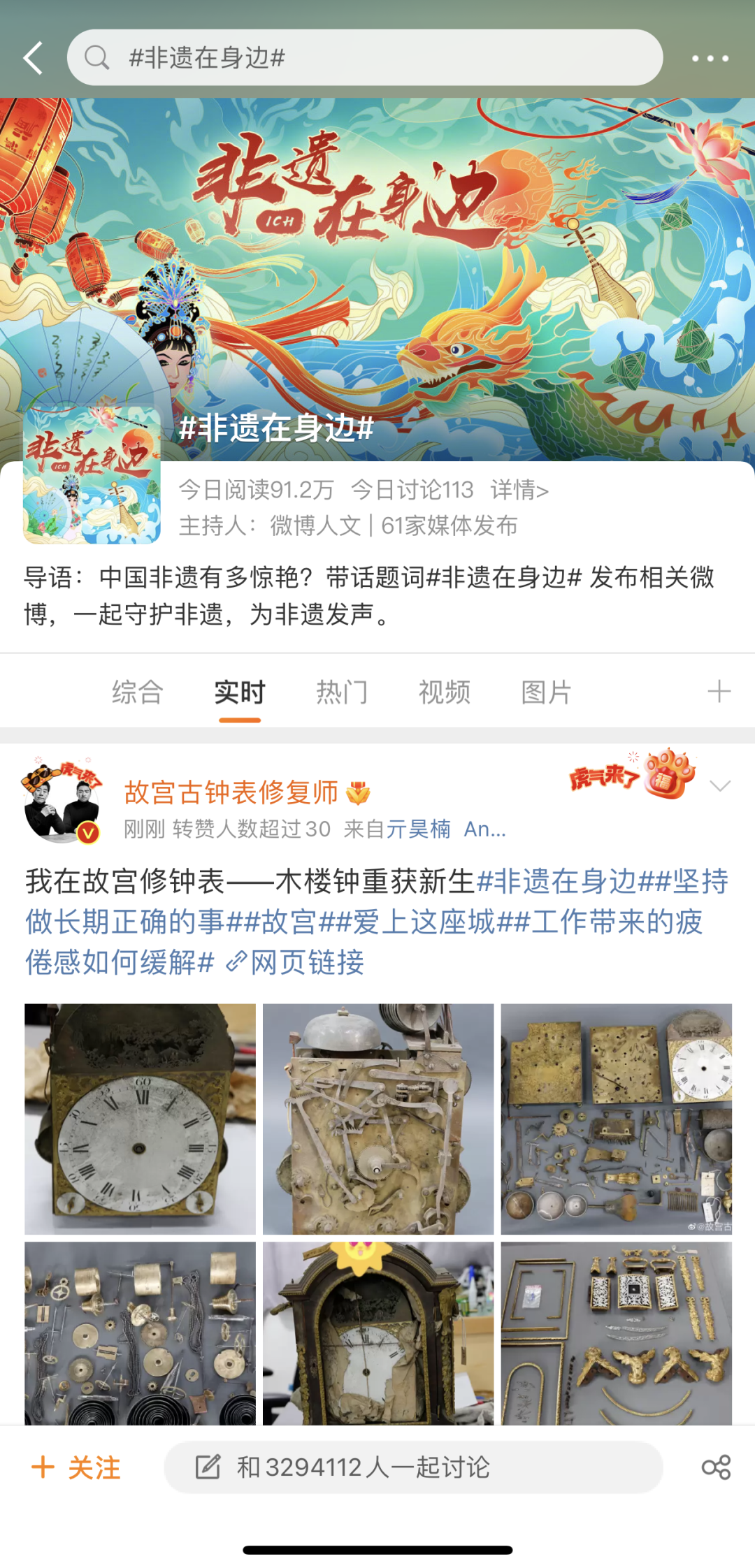
Task: Expand the post options chevron
Action: coord(719,785)
